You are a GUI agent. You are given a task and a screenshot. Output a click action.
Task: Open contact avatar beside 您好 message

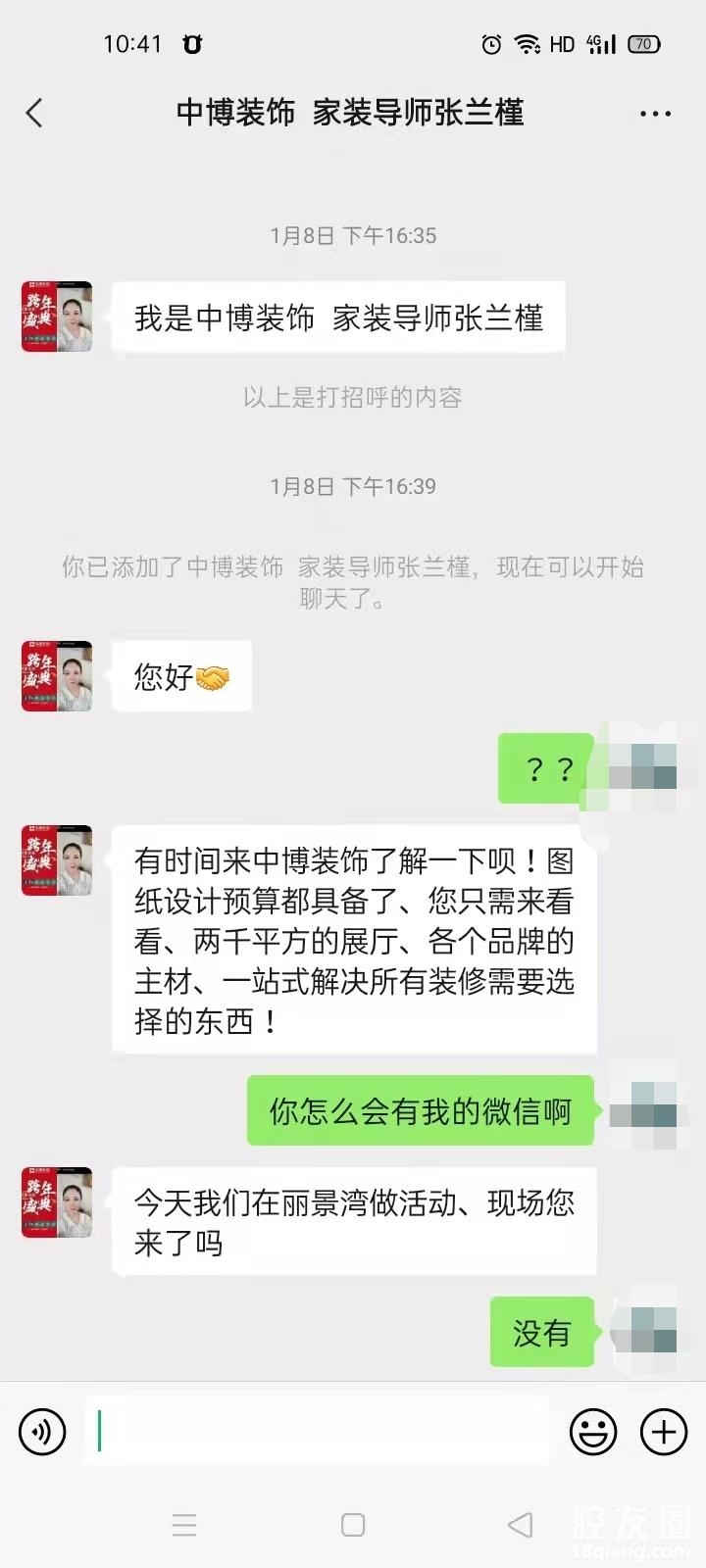point(57,676)
